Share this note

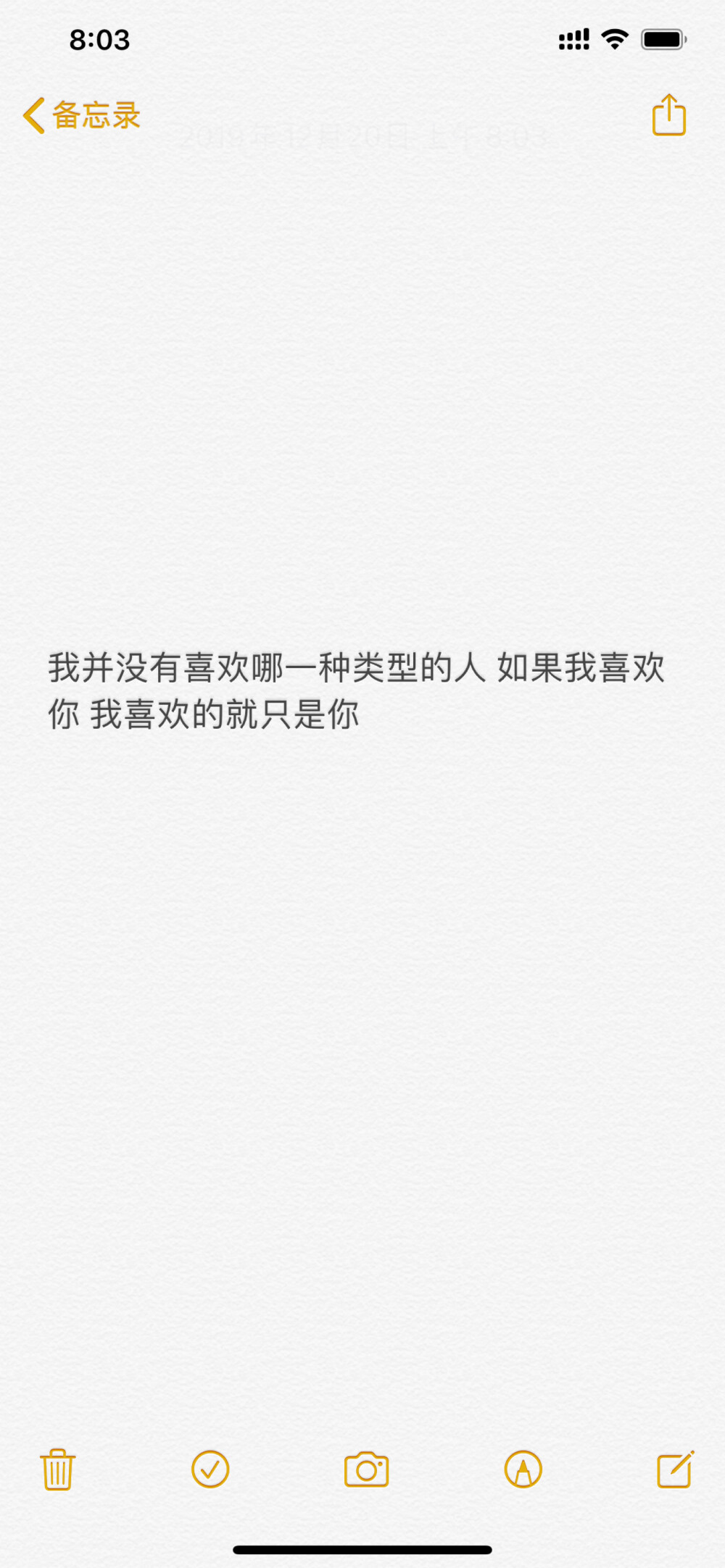pyautogui.click(x=668, y=116)
